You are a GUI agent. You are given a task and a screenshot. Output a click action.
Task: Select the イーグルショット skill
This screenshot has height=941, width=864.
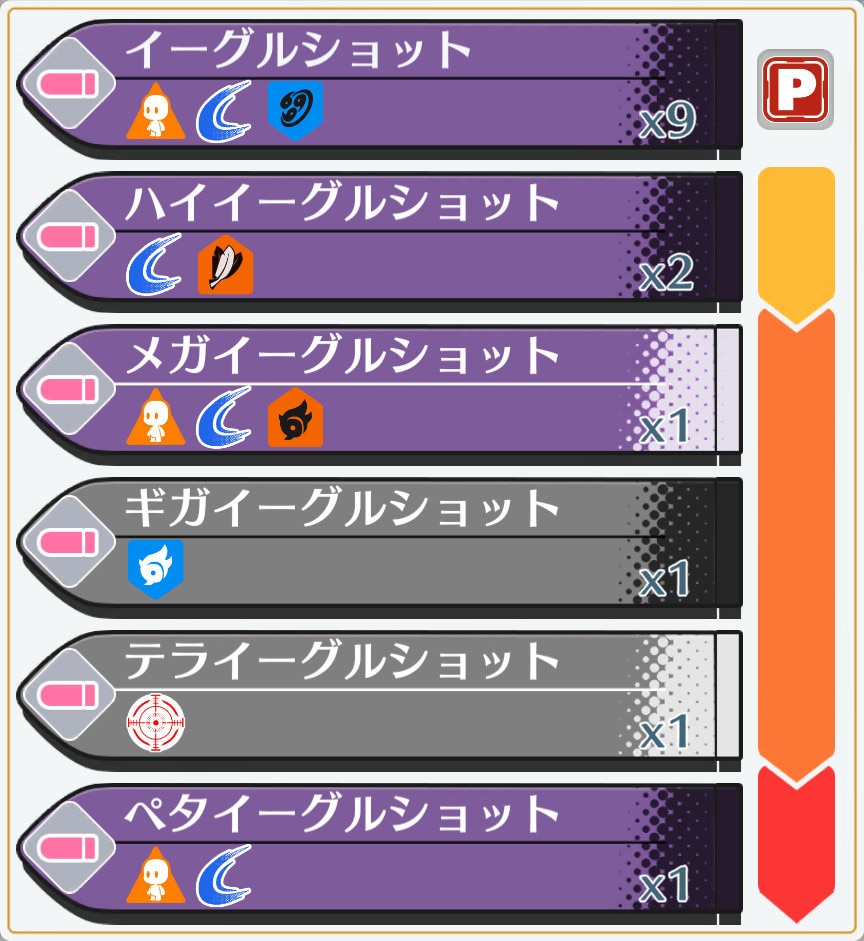380,87
